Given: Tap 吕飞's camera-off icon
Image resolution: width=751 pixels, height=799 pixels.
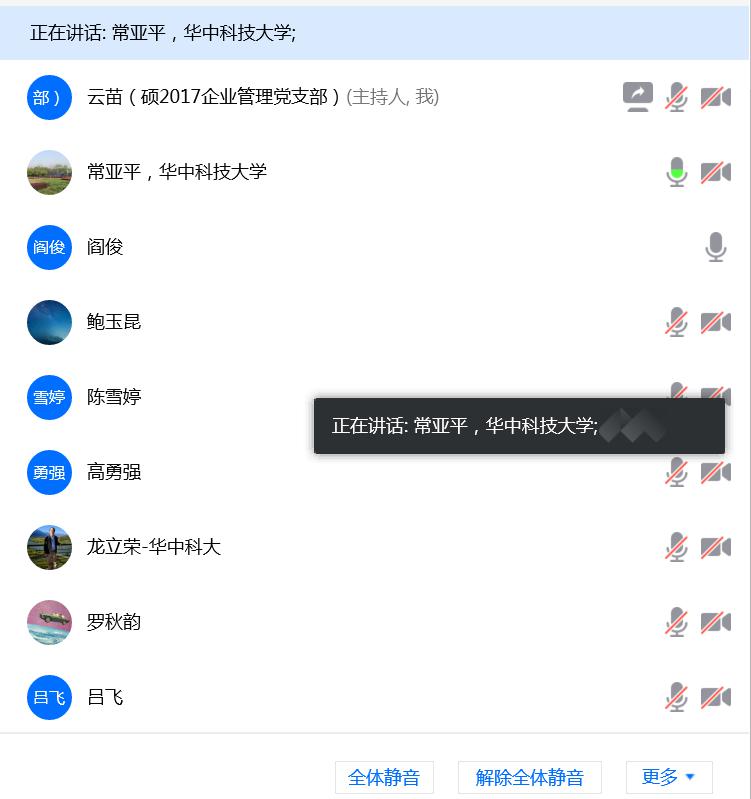Looking at the screenshot, I should pyautogui.click(x=715, y=697).
